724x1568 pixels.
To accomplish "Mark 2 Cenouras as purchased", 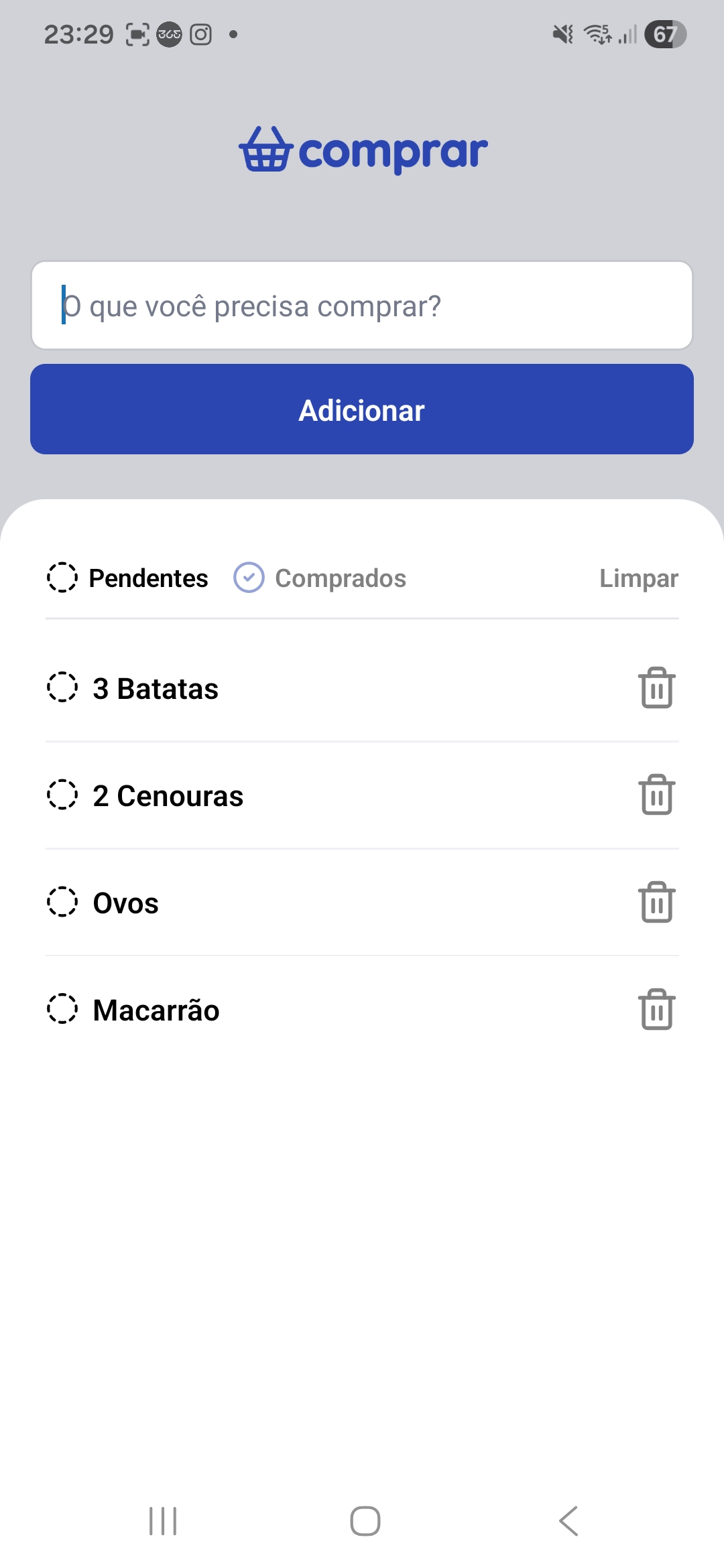I will 62,795.
